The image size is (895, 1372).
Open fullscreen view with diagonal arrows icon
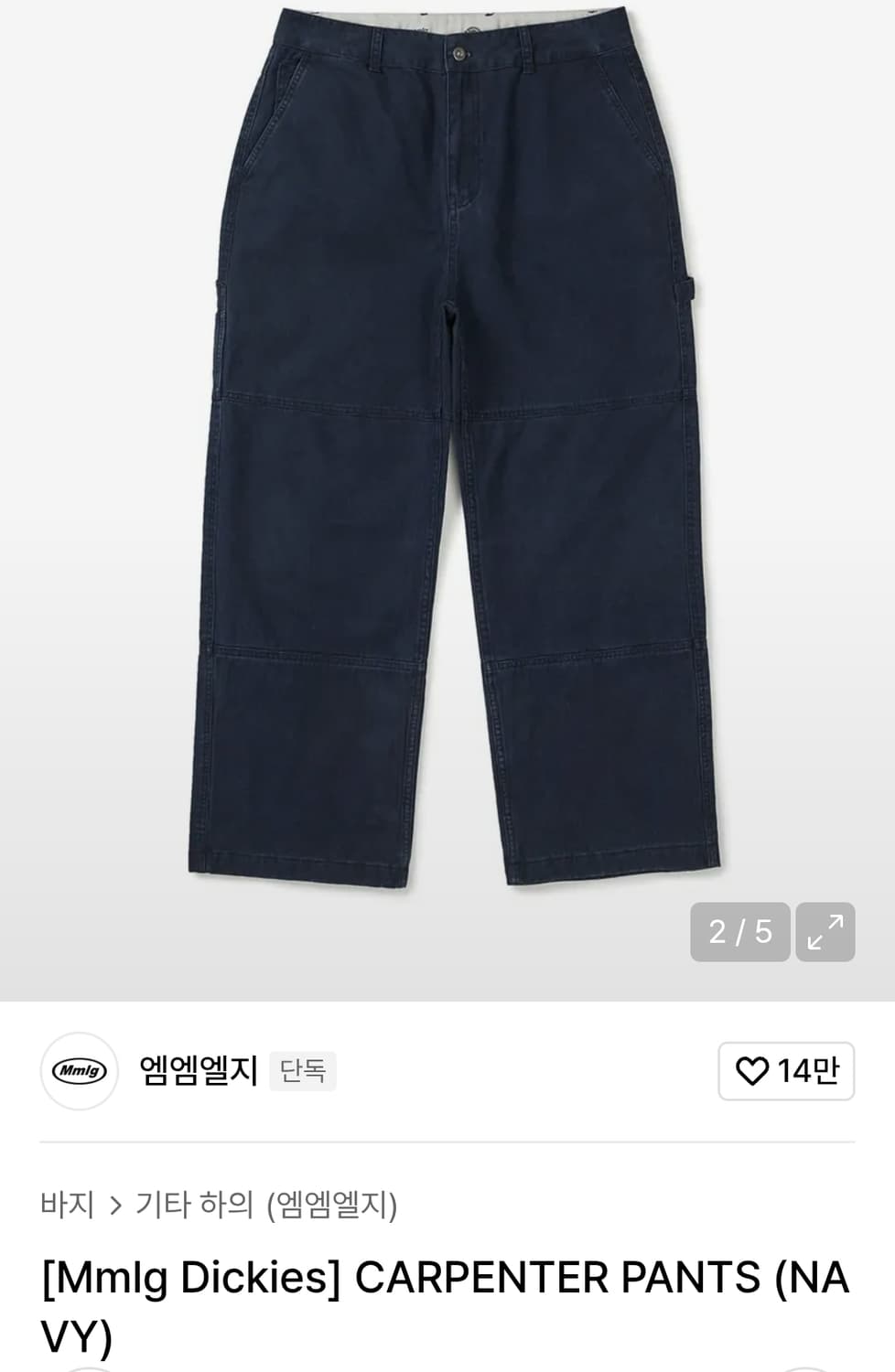pyautogui.click(x=826, y=932)
